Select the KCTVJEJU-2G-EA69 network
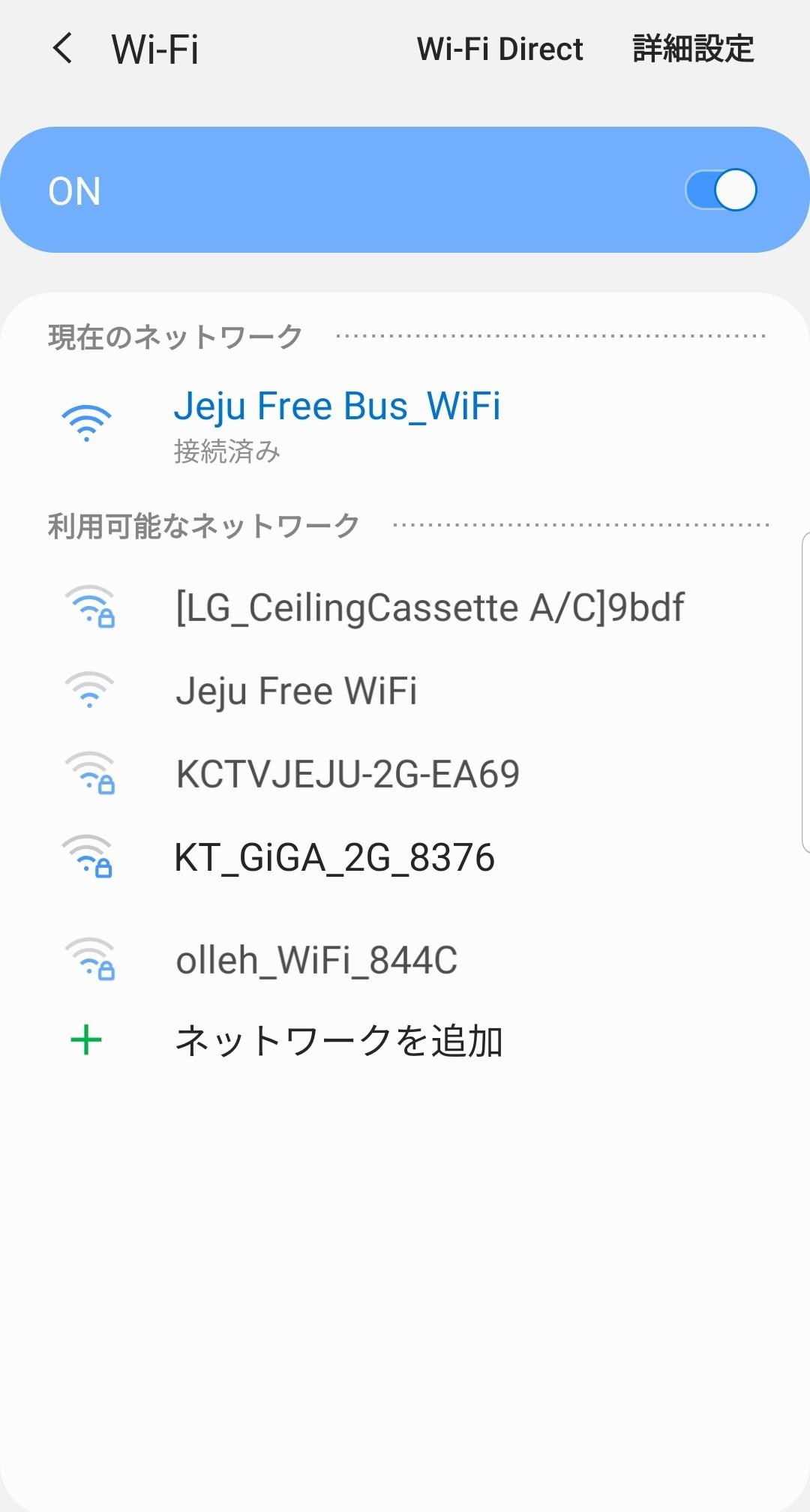810x1512 pixels. tap(347, 774)
